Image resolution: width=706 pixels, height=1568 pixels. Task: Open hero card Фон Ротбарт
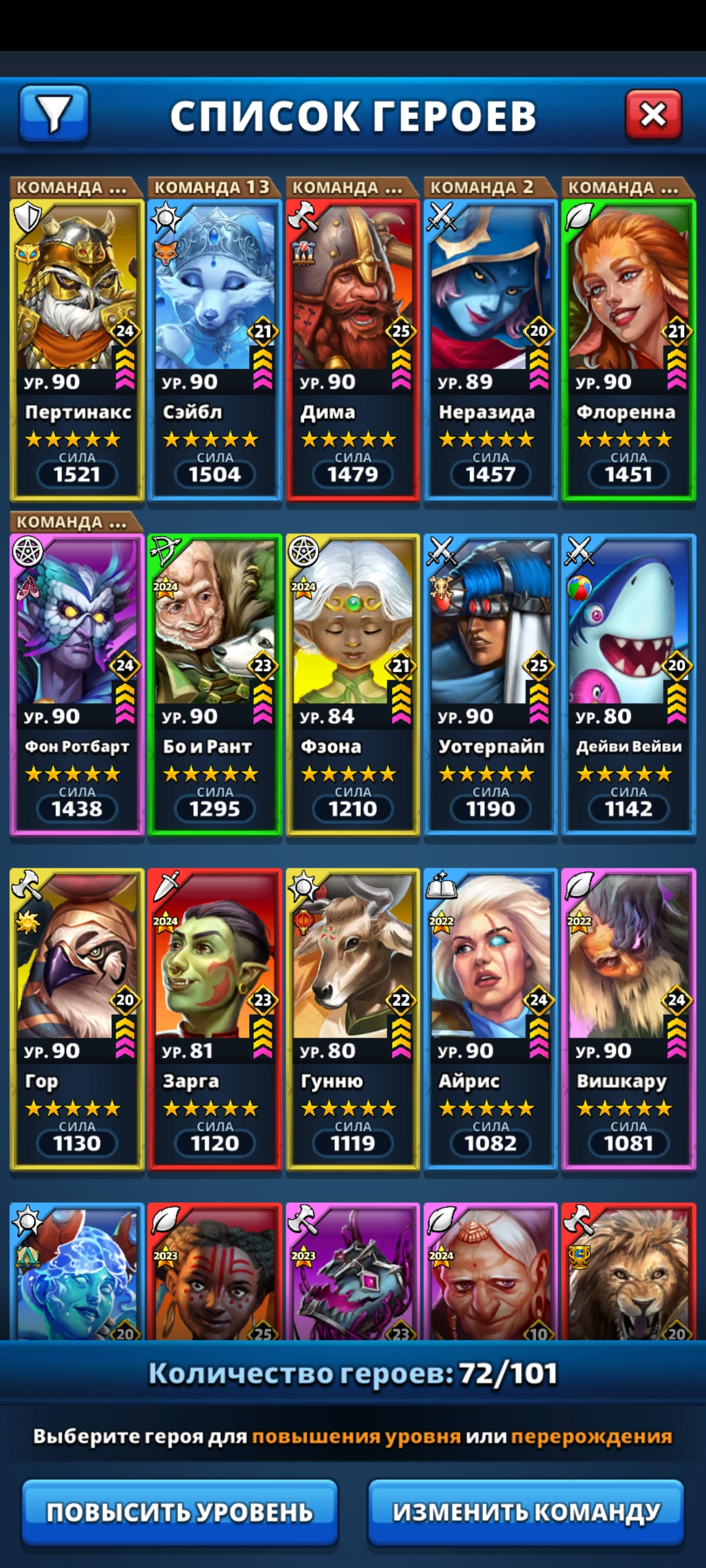click(x=77, y=684)
